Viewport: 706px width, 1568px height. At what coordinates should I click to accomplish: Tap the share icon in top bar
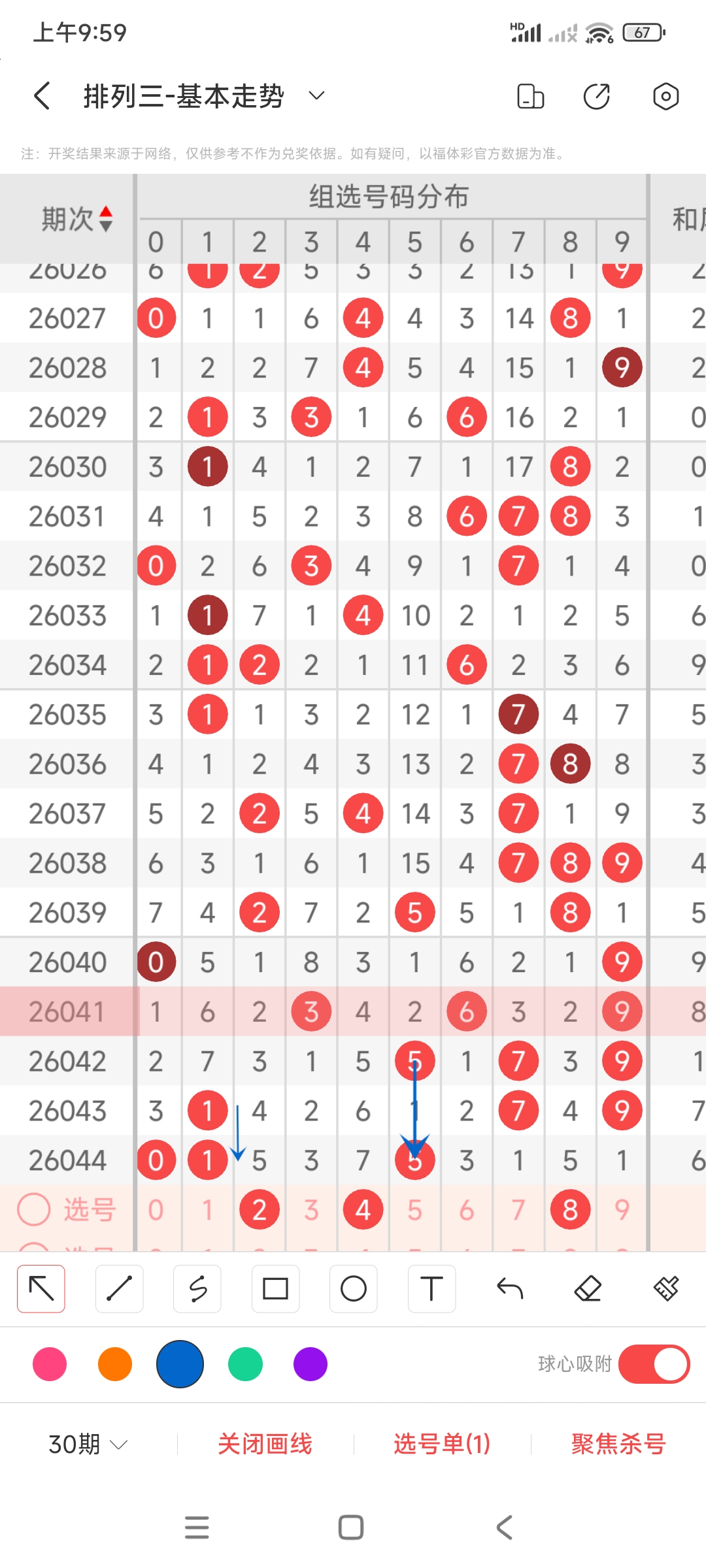(596, 96)
